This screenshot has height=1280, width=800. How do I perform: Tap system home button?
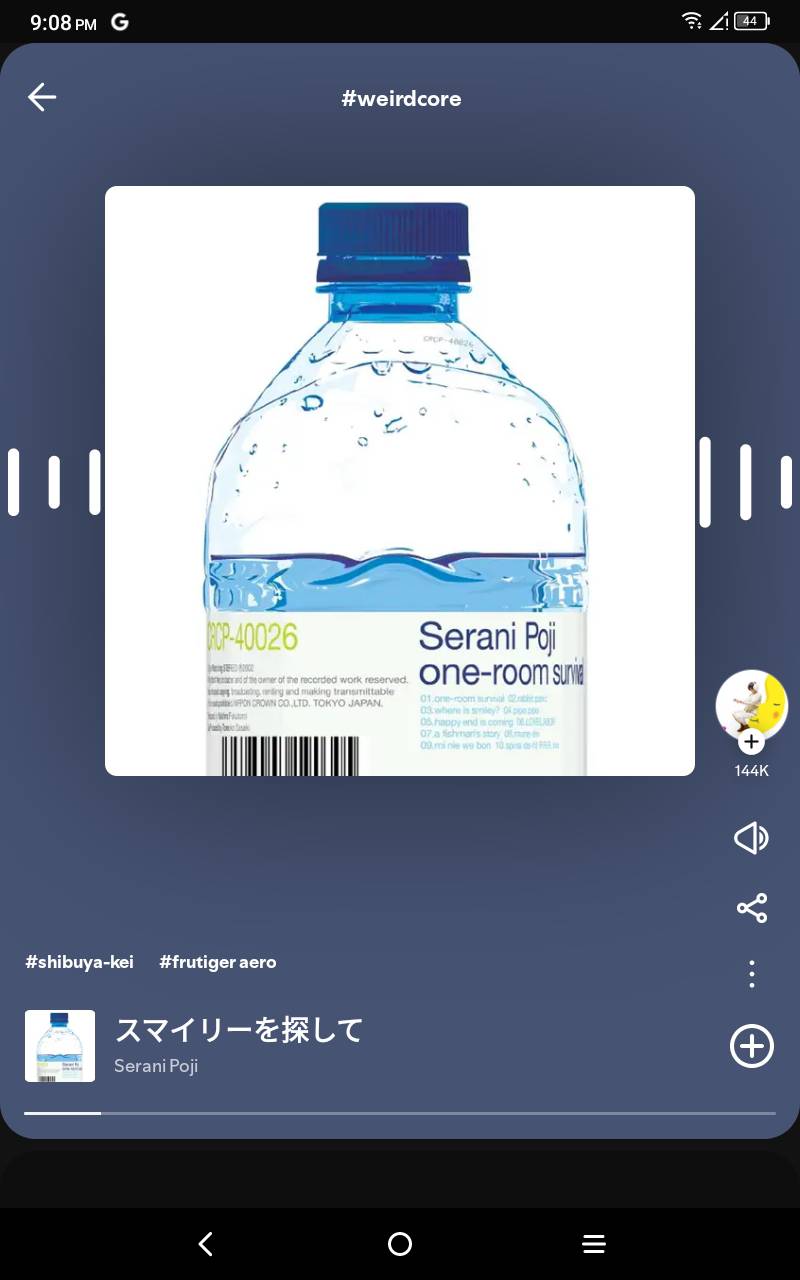tap(400, 1244)
